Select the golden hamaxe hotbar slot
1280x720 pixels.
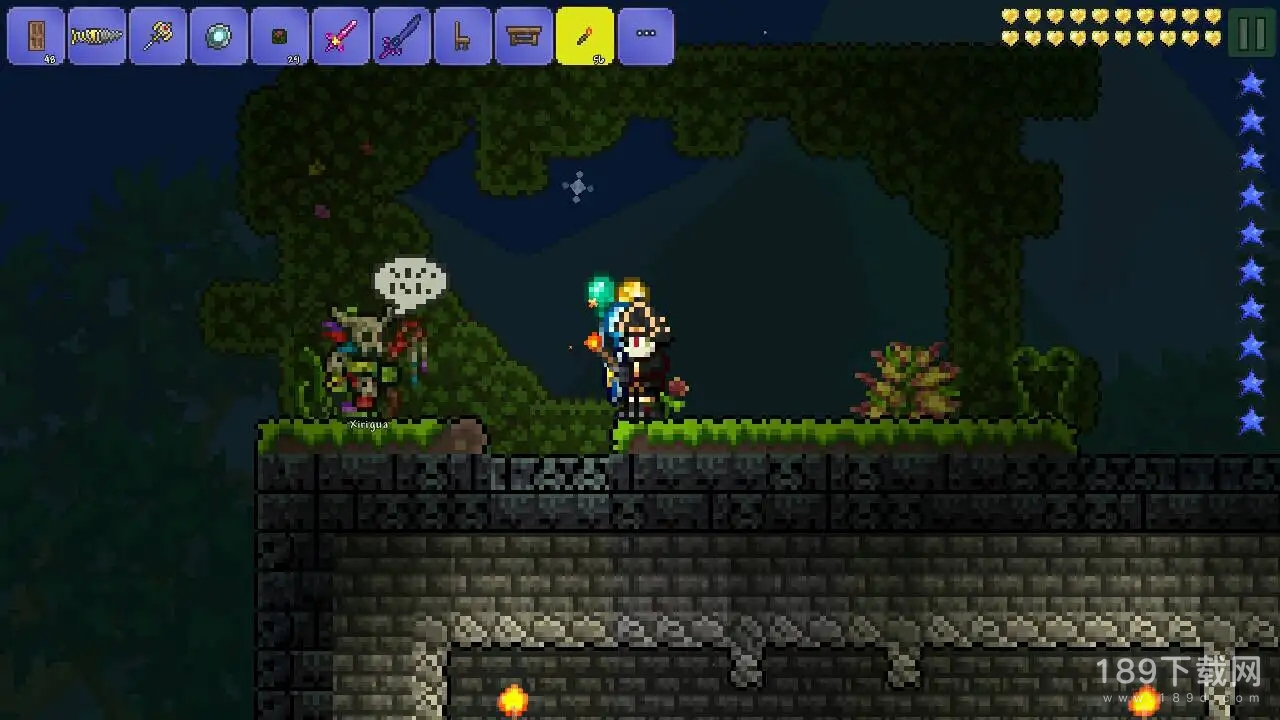coord(158,36)
